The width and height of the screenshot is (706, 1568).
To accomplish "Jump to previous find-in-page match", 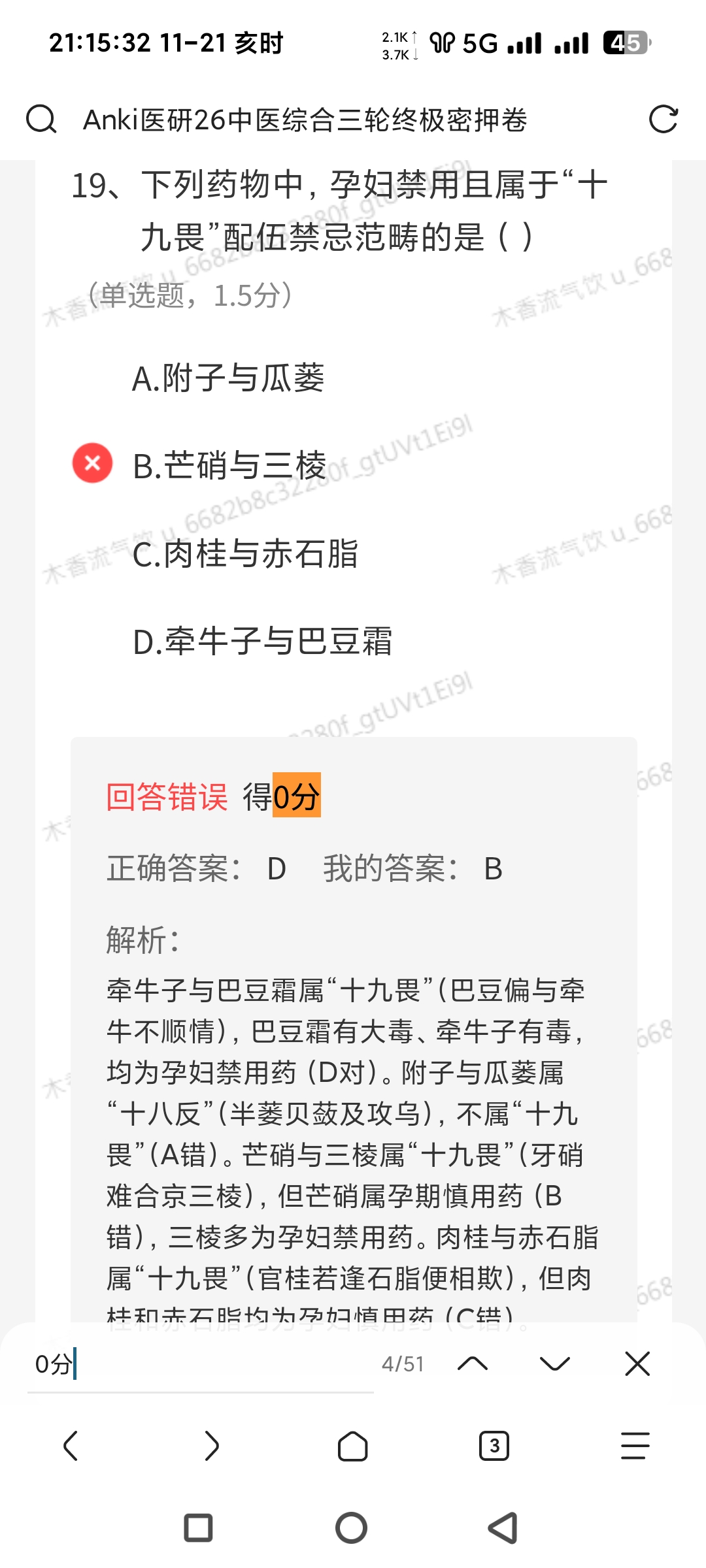I will [473, 1364].
